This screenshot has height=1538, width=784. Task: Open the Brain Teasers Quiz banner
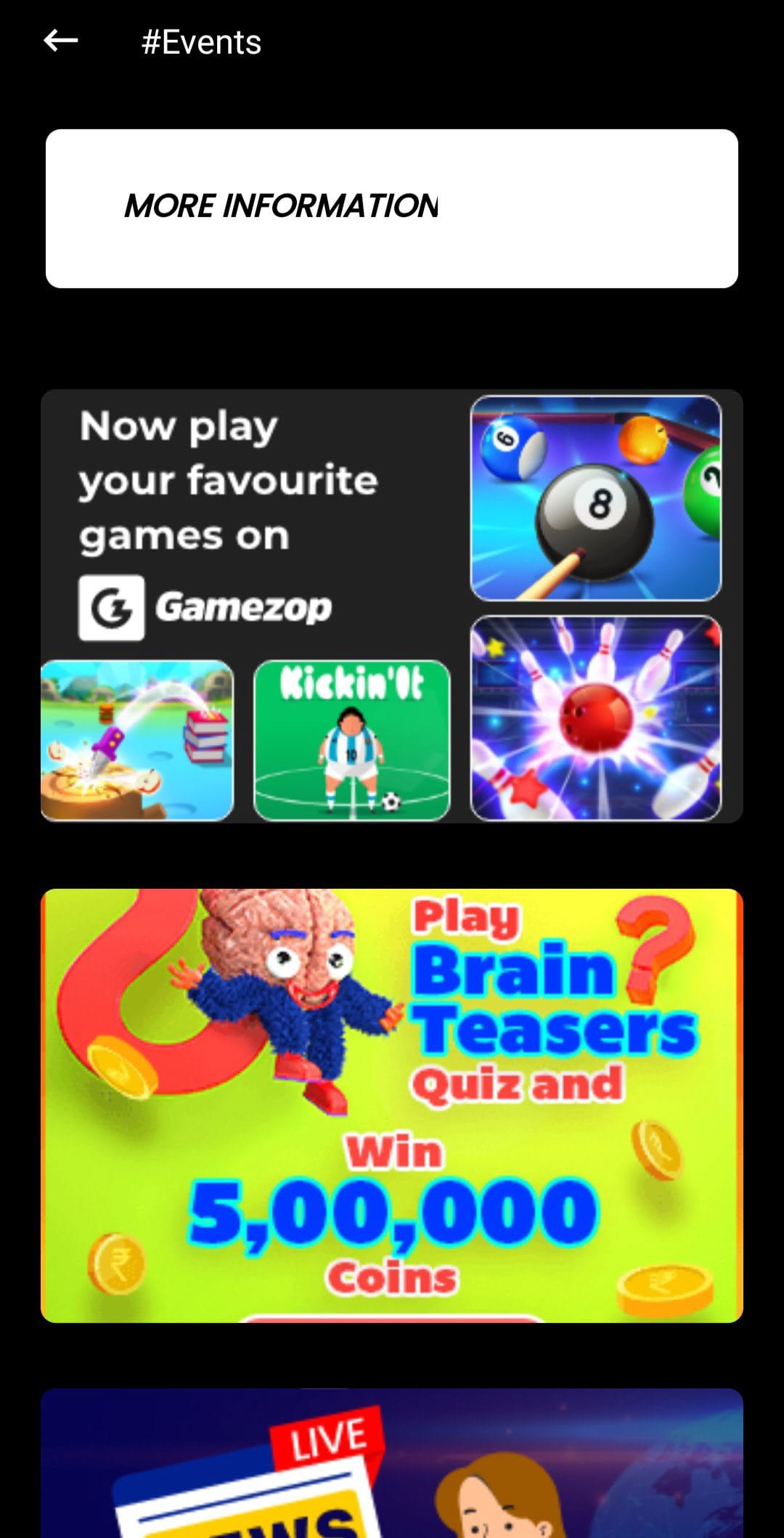click(392, 1105)
